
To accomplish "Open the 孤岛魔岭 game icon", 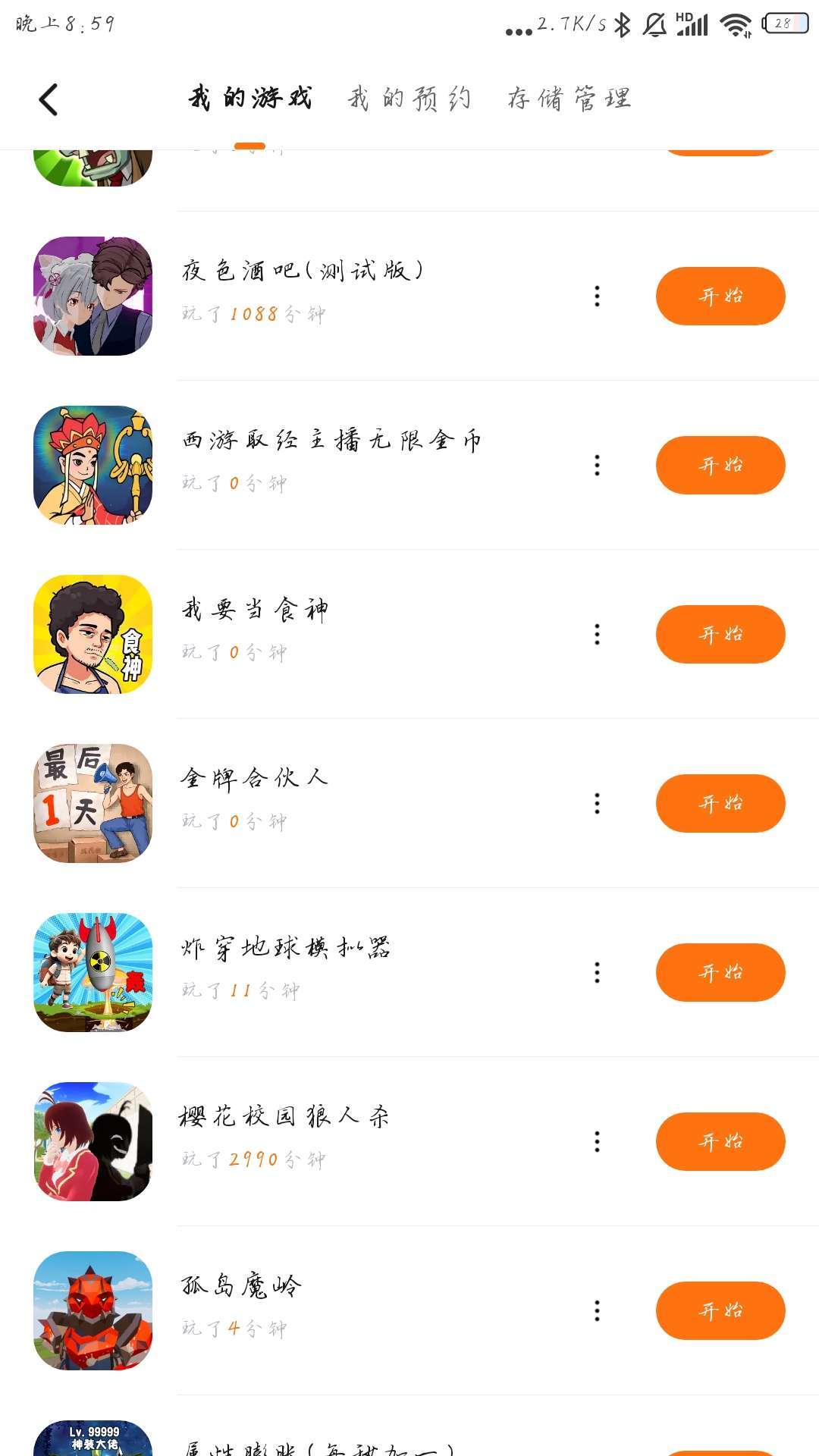I will [x=93, y=1310].
